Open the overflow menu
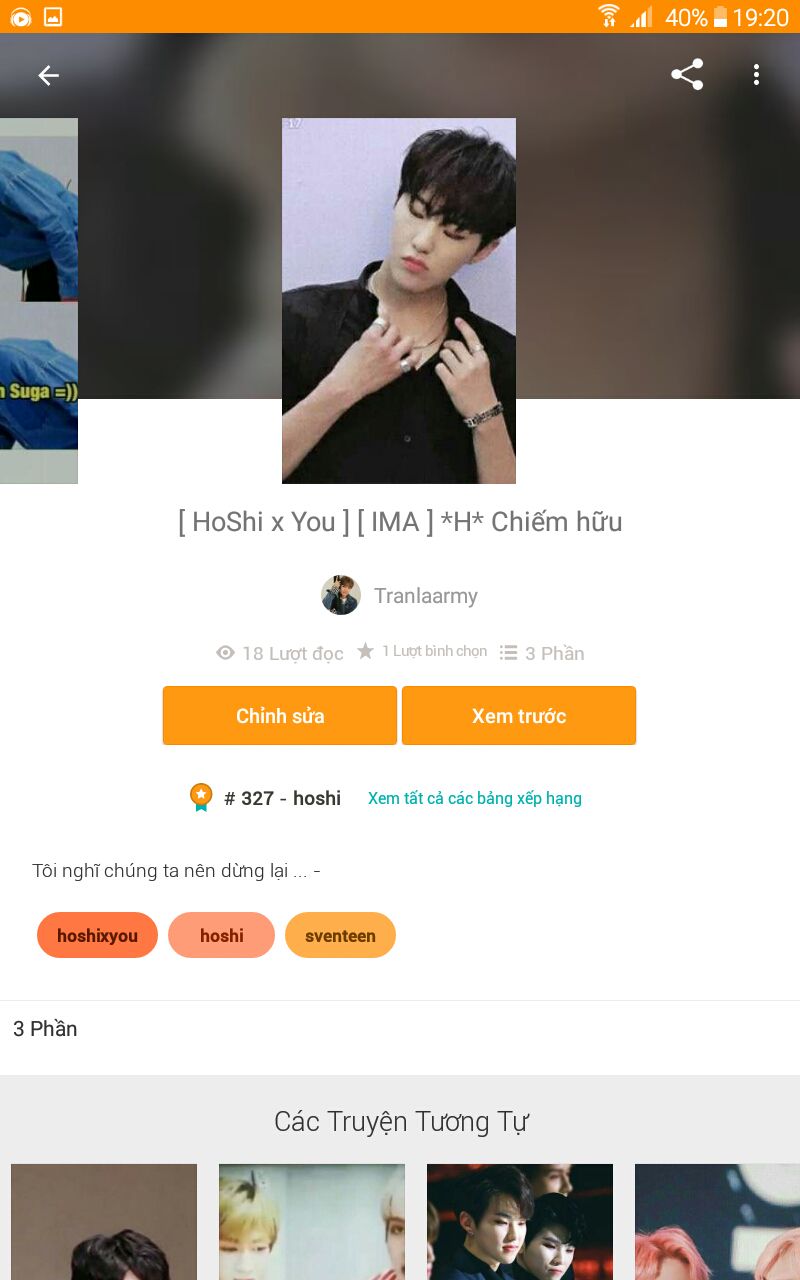Screen dimensions: 800x1280 (x=756, y=75)
